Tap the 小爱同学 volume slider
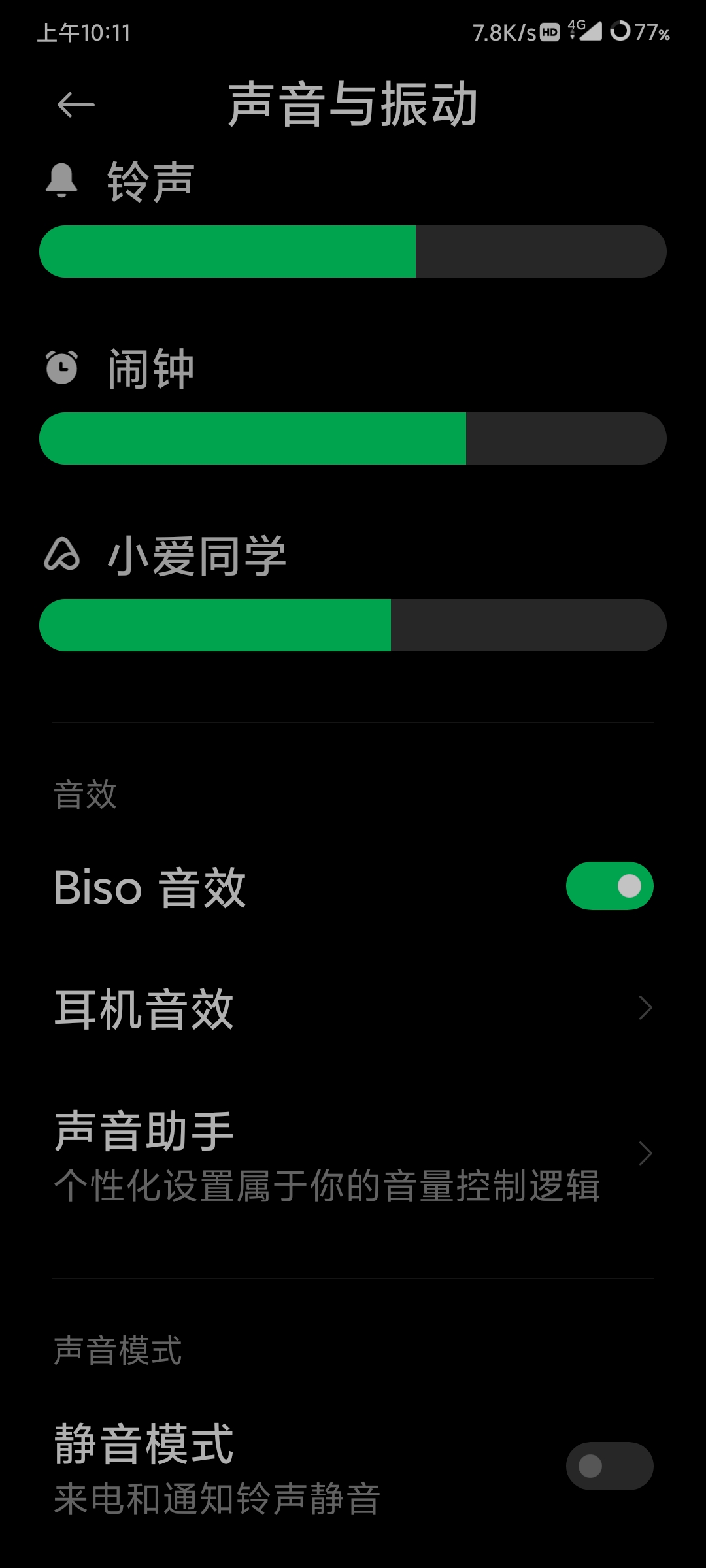This screenshot has width=706, height=1568. tap(353, 625)
